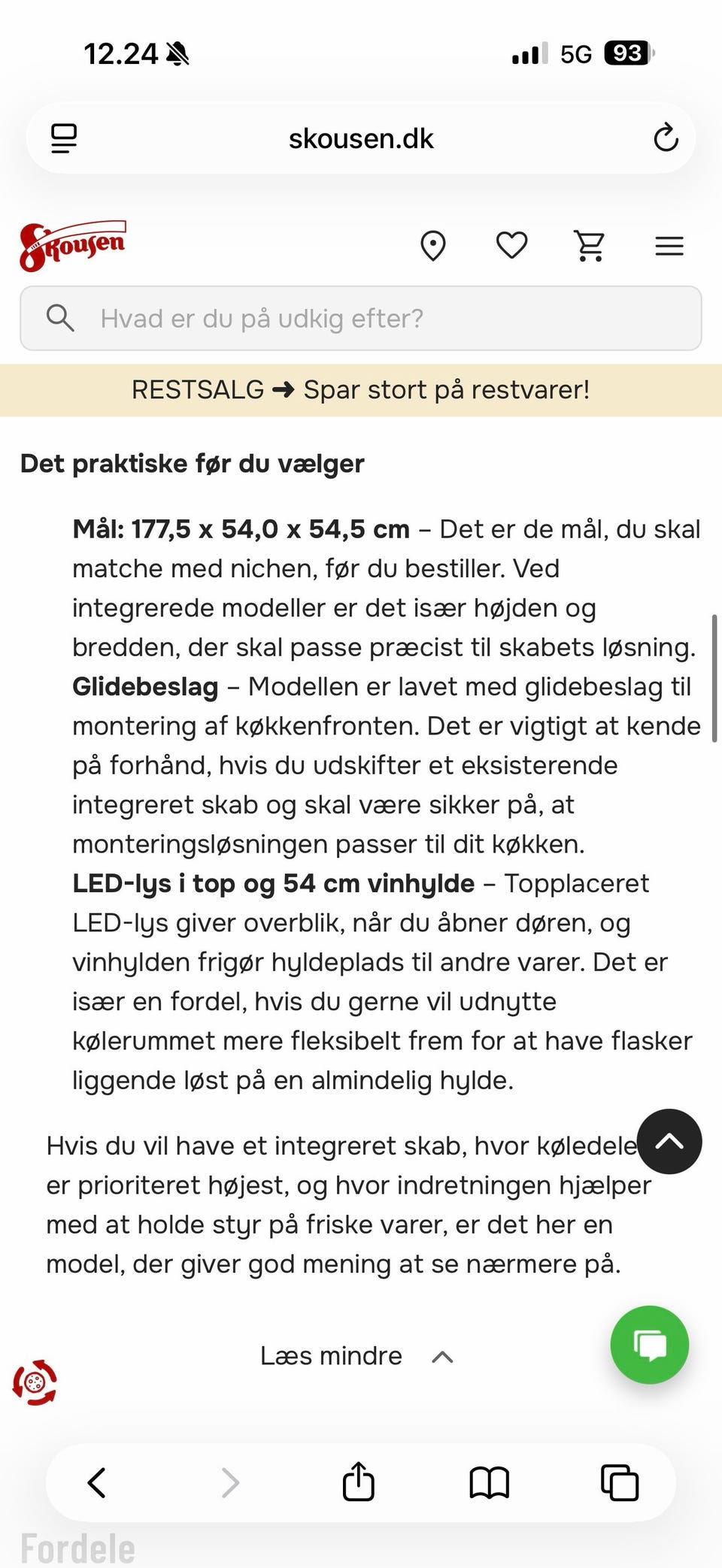This screenshot has height=1568, width=722.
Task: Open the green chat bubble
Action: click(x=650, y=1345)
